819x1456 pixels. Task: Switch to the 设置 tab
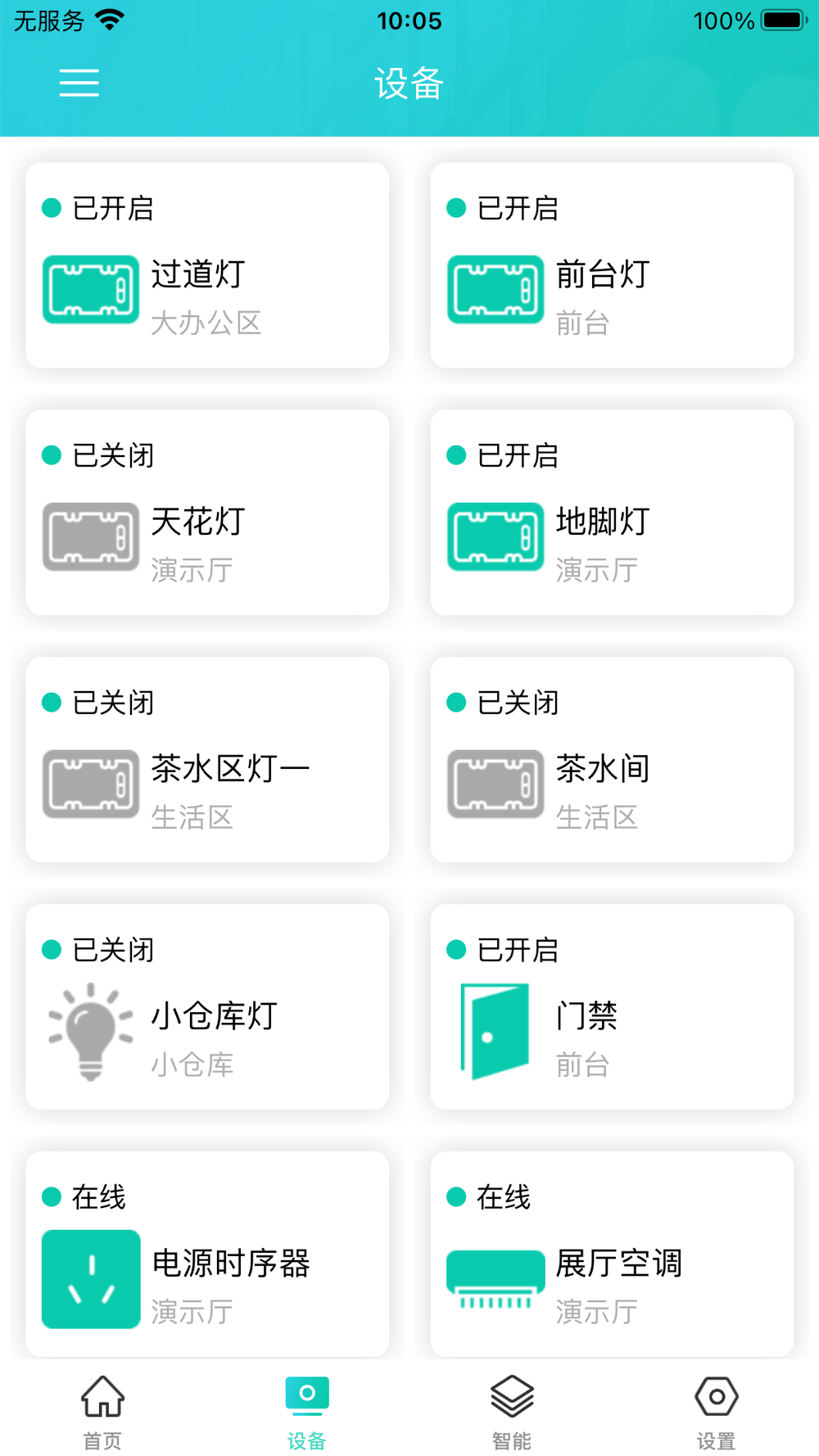(717, 1410)
